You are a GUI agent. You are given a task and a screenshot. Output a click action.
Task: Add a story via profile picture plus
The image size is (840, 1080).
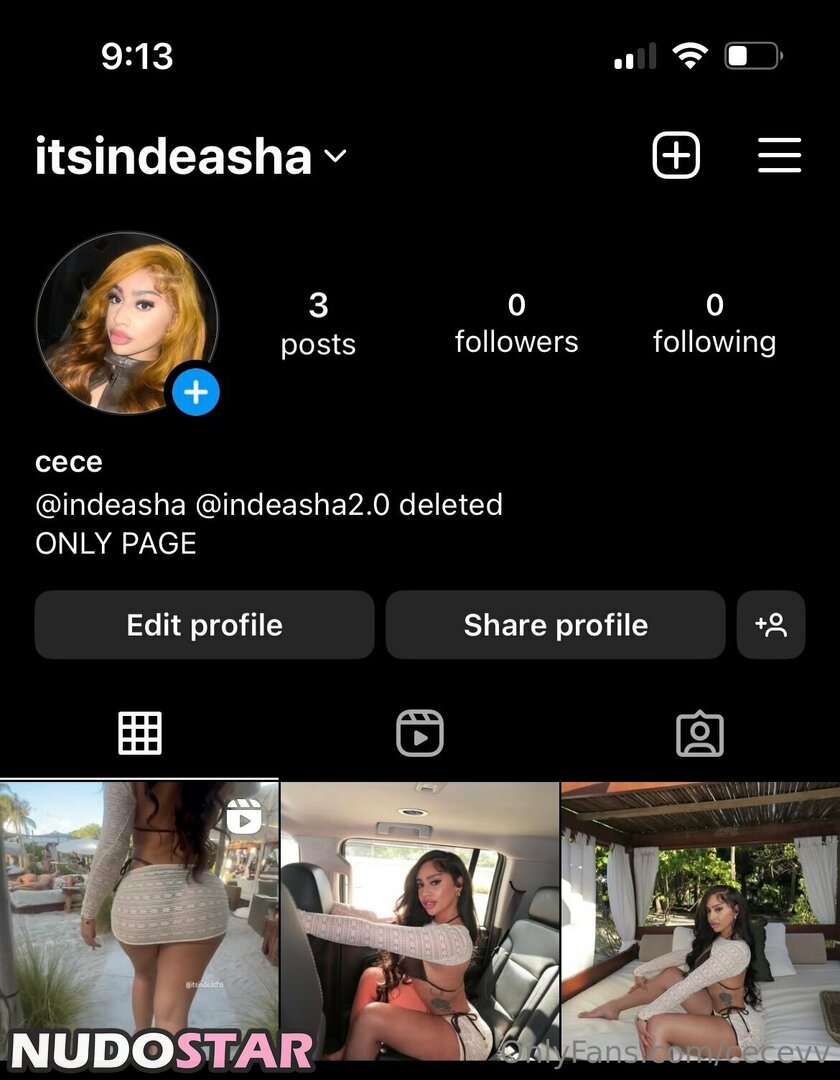point(195,392)
